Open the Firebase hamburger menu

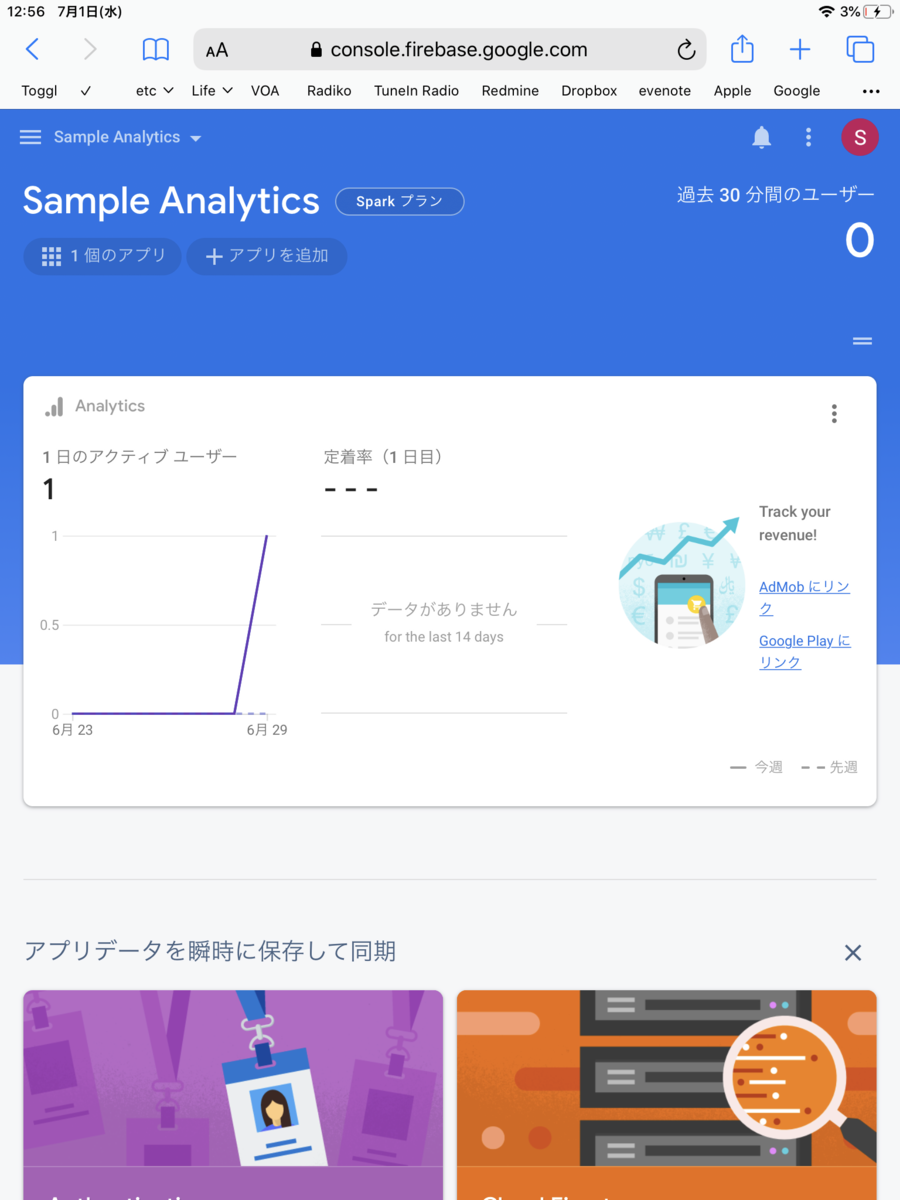(31, 137)
